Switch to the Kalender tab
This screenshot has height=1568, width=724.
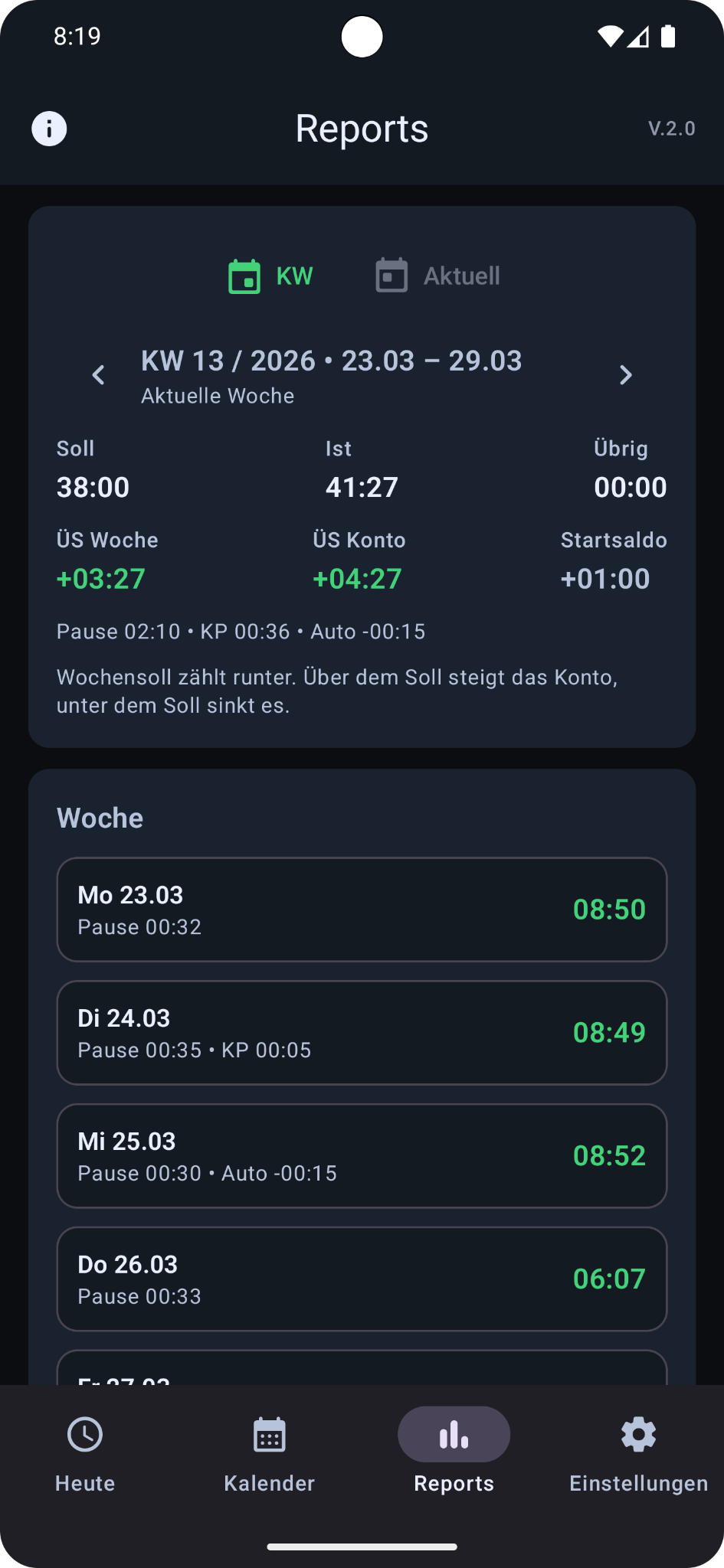pos(269,1452)
